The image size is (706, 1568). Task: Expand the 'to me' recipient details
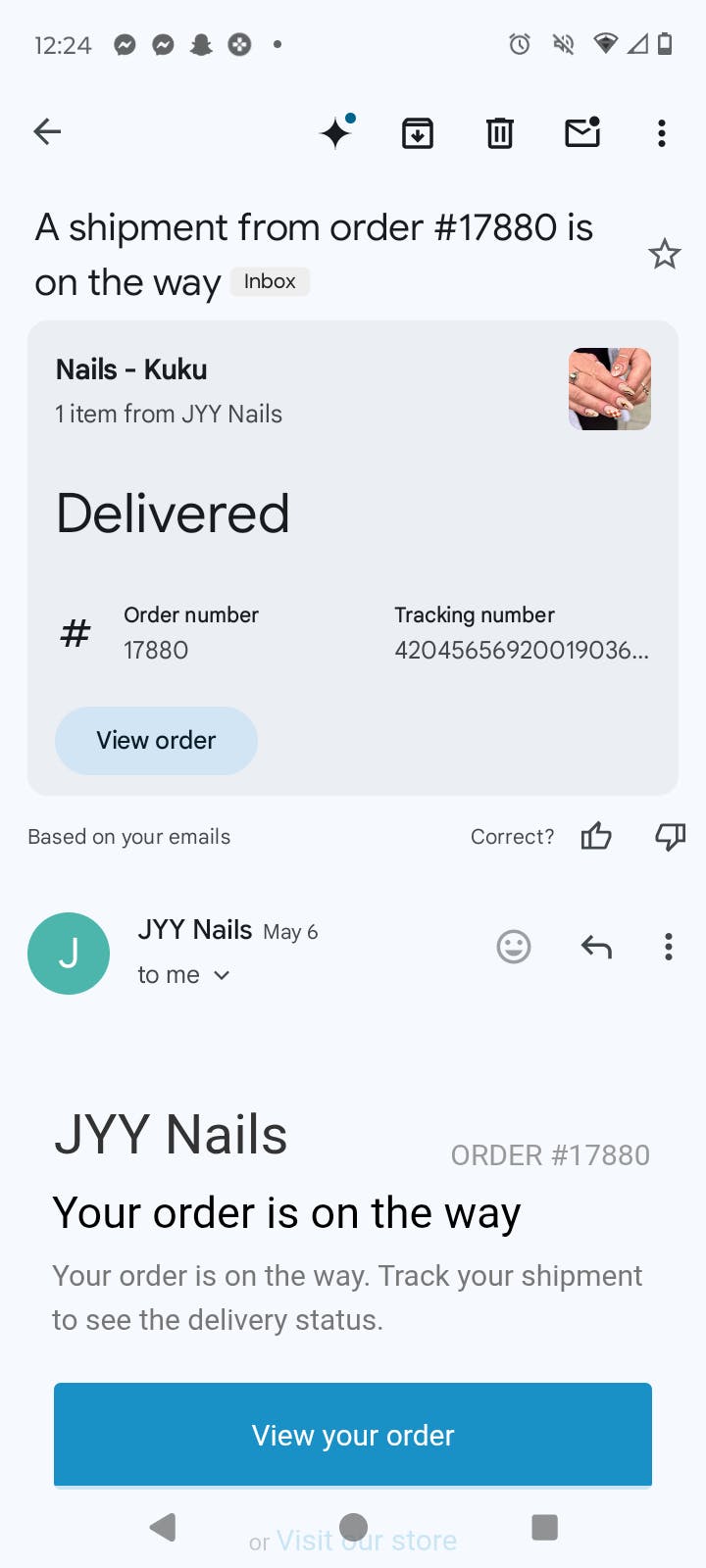coord(183,975)
